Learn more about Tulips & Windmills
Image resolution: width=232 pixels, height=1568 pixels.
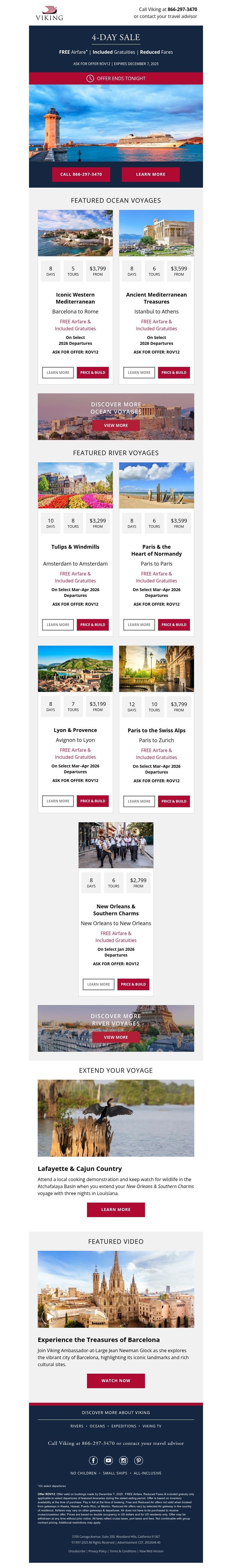(58, 625)
